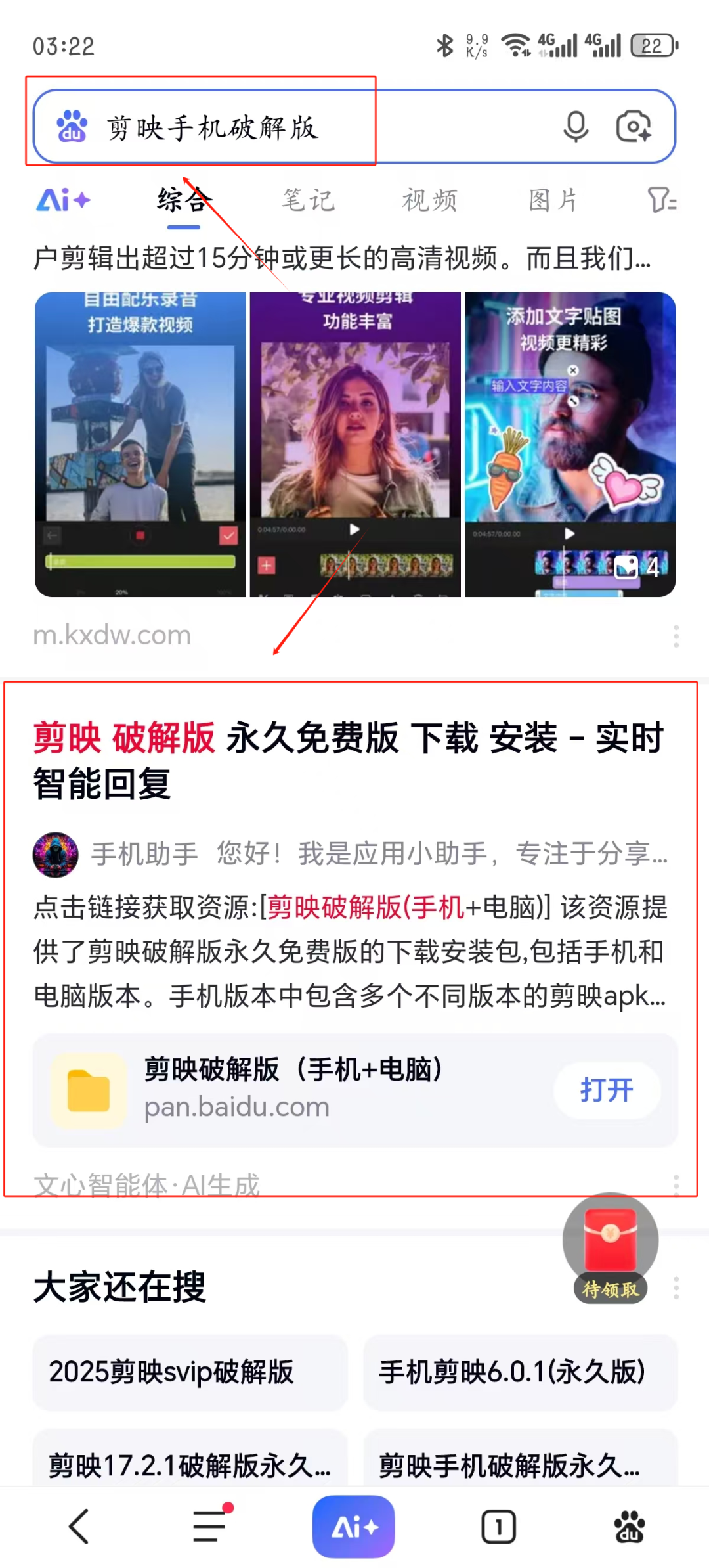This screenshot has width=709, height=1568.
Task: Go back with the bottom arrow
Action: pos(79,1526)
